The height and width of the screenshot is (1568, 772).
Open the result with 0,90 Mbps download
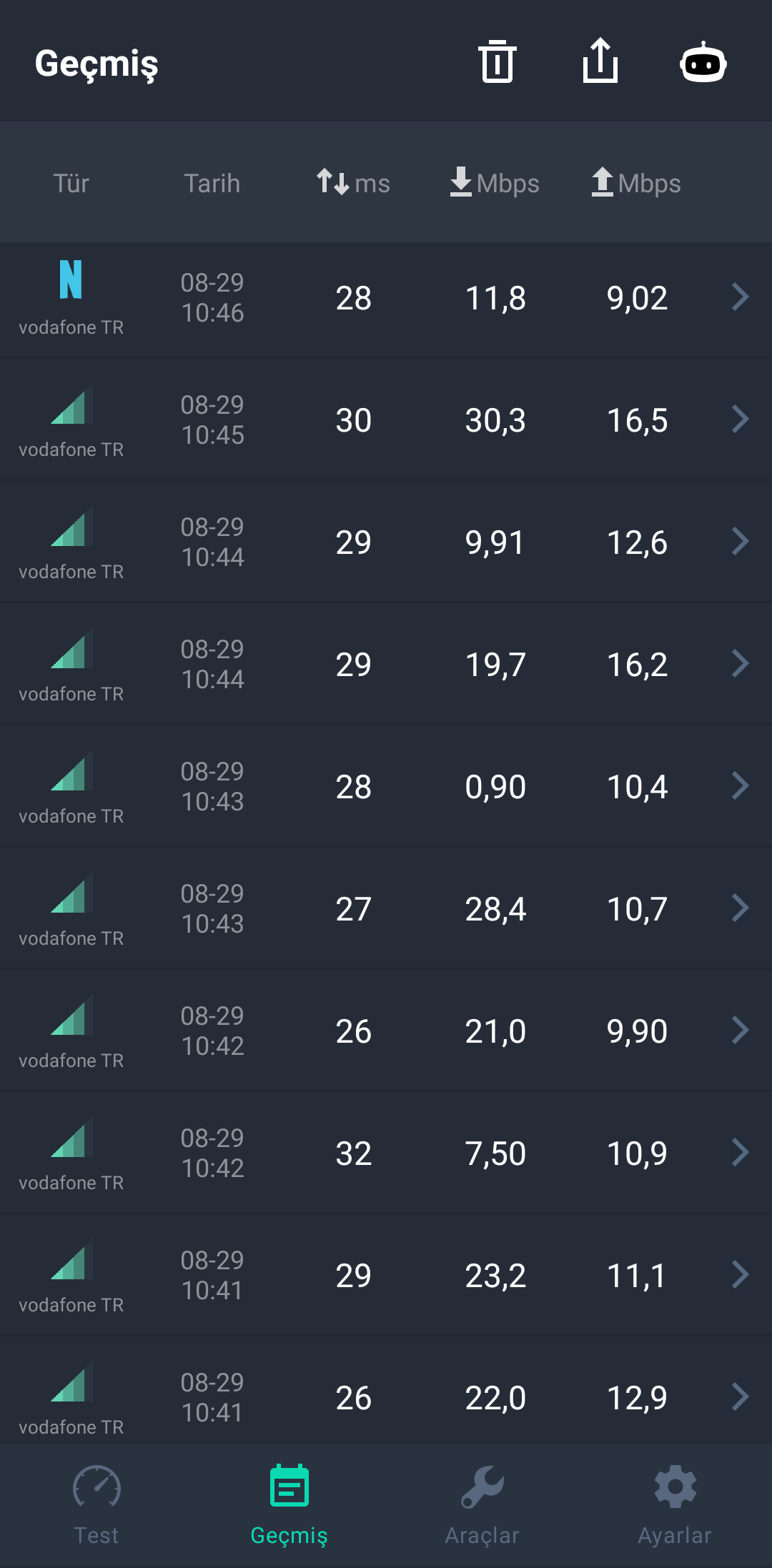(386, 786)
